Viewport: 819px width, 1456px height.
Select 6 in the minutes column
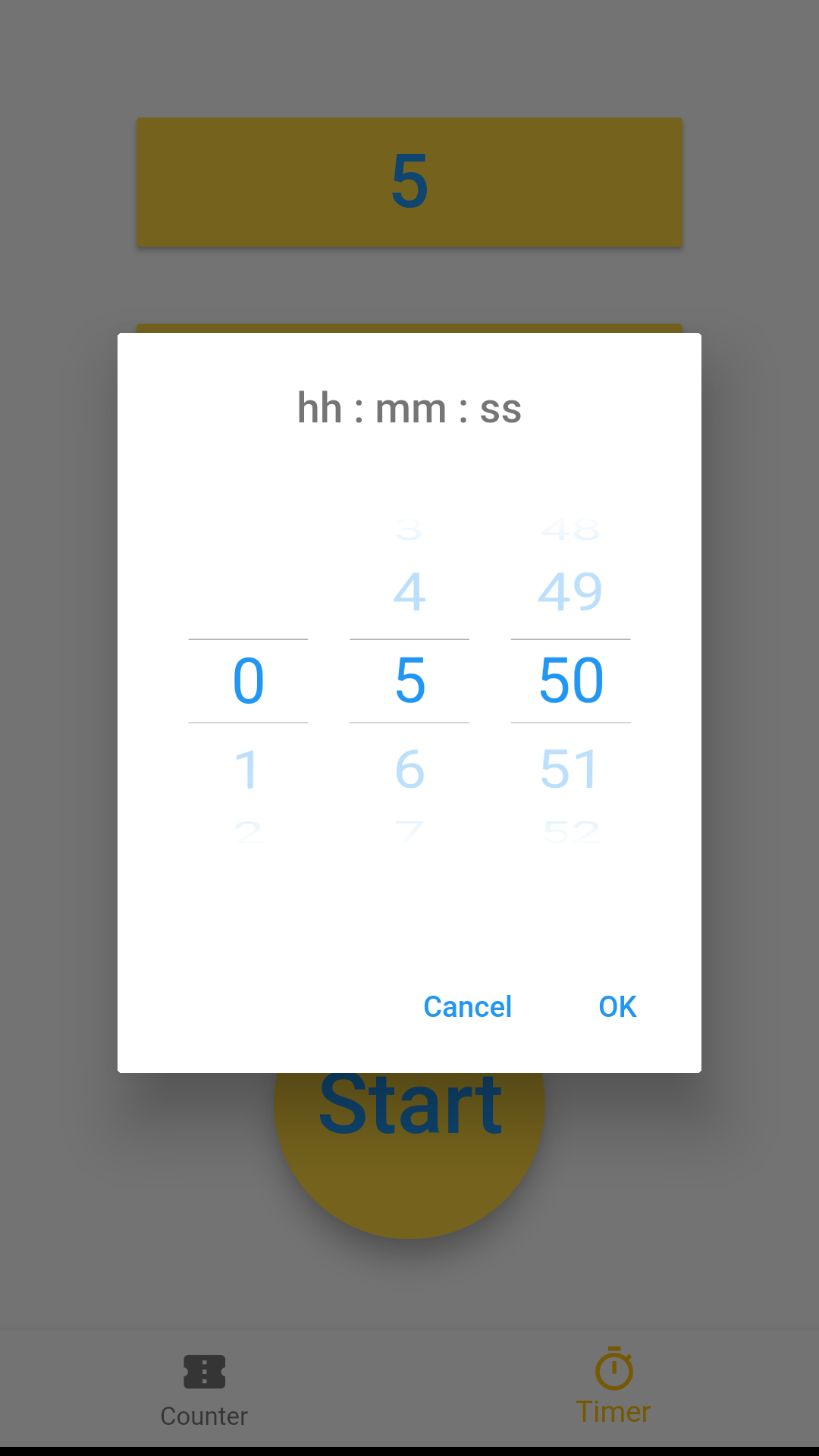[x=409, y=770]
